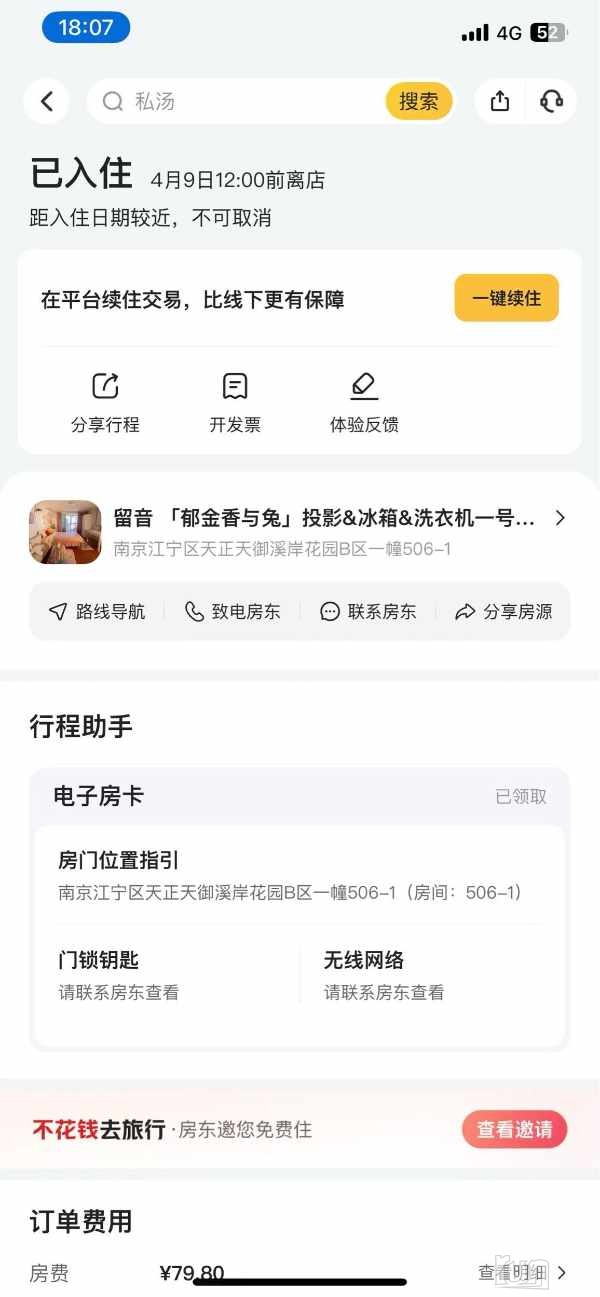Tap 一键续住 to extend stay

click(506, 298)
